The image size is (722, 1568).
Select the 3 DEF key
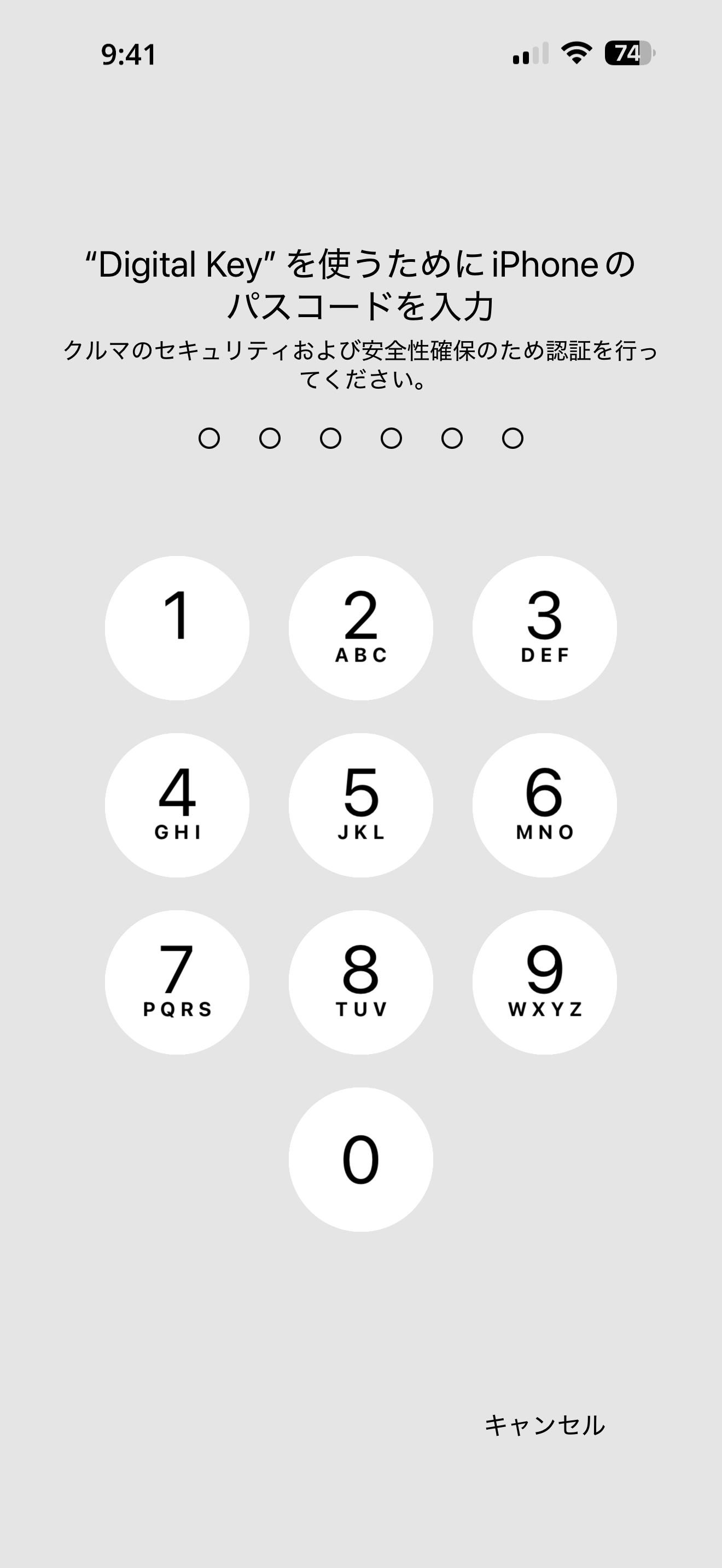[544, 628]
